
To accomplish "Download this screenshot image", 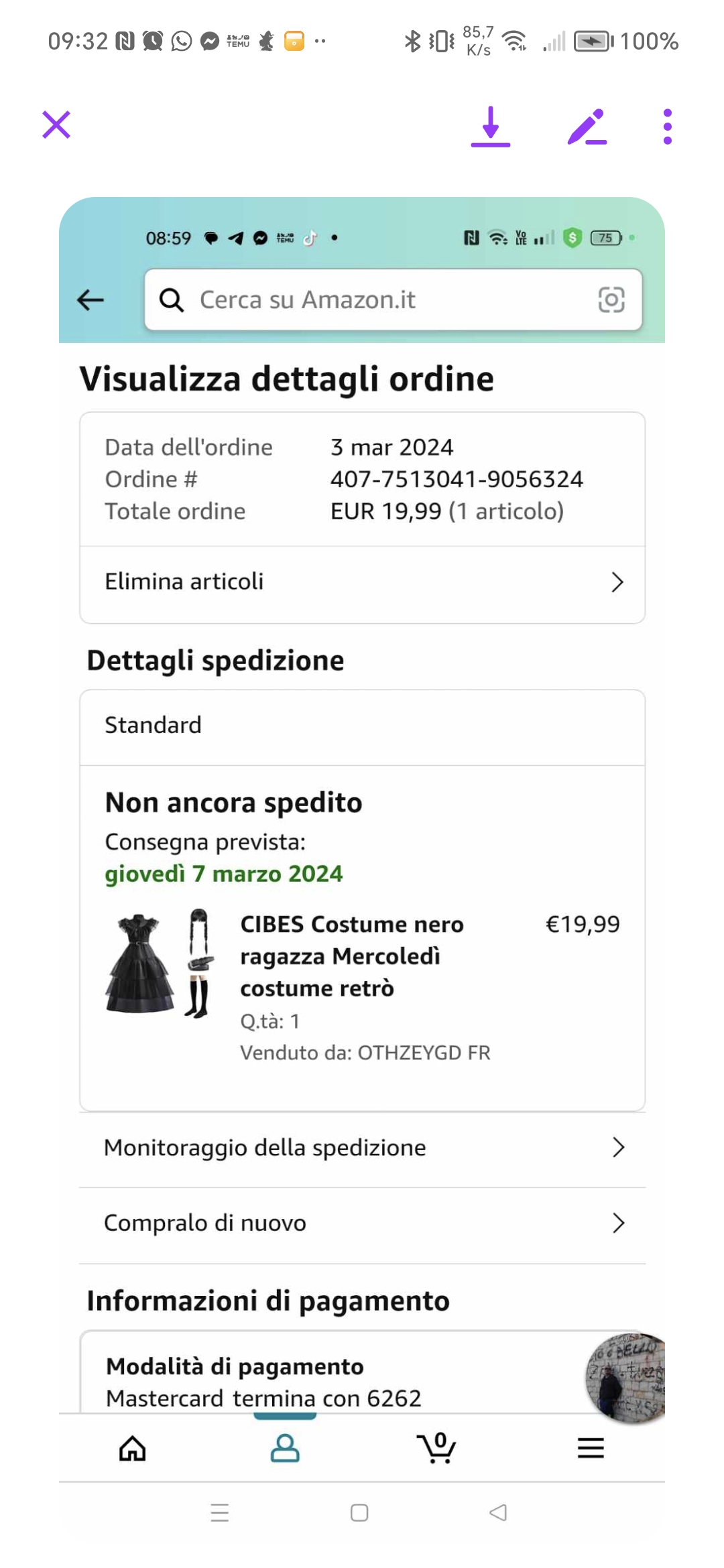I will [x=490, y=126].
